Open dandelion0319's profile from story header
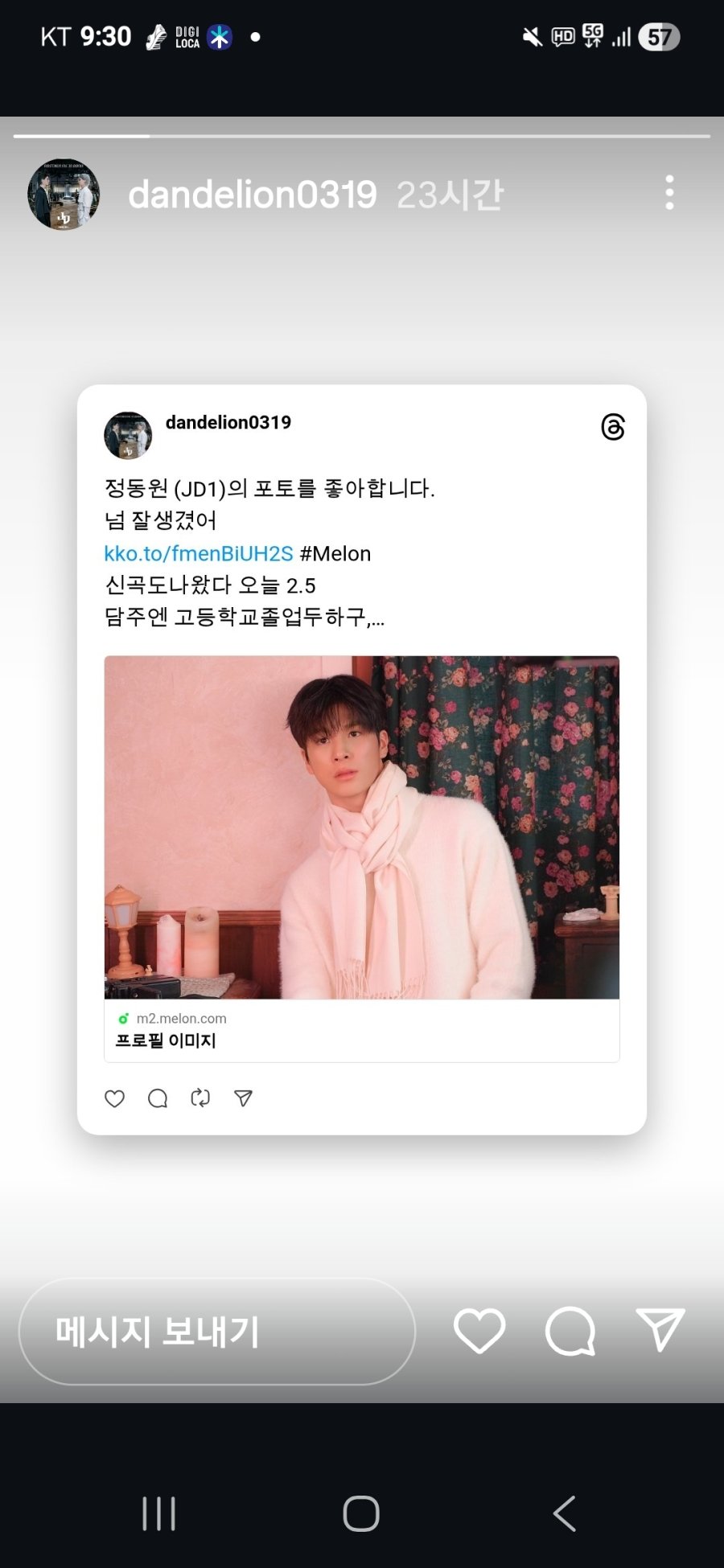The image size is (724, 1568). pos(251,195)
